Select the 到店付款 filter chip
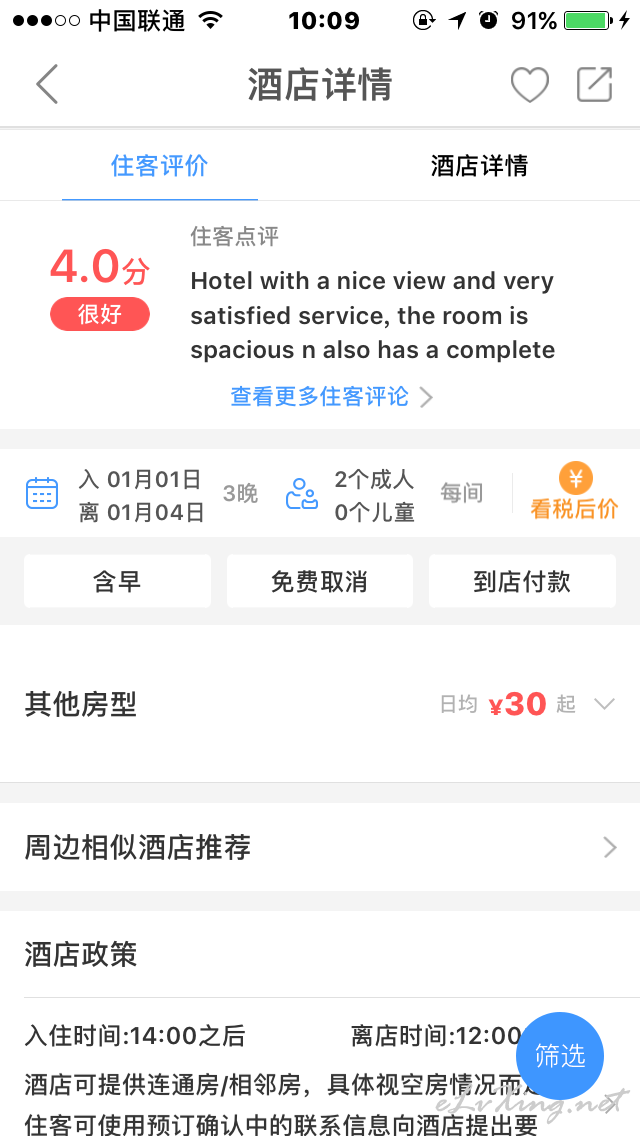This screenshot has height=1136, width=640. click(522, 581)
